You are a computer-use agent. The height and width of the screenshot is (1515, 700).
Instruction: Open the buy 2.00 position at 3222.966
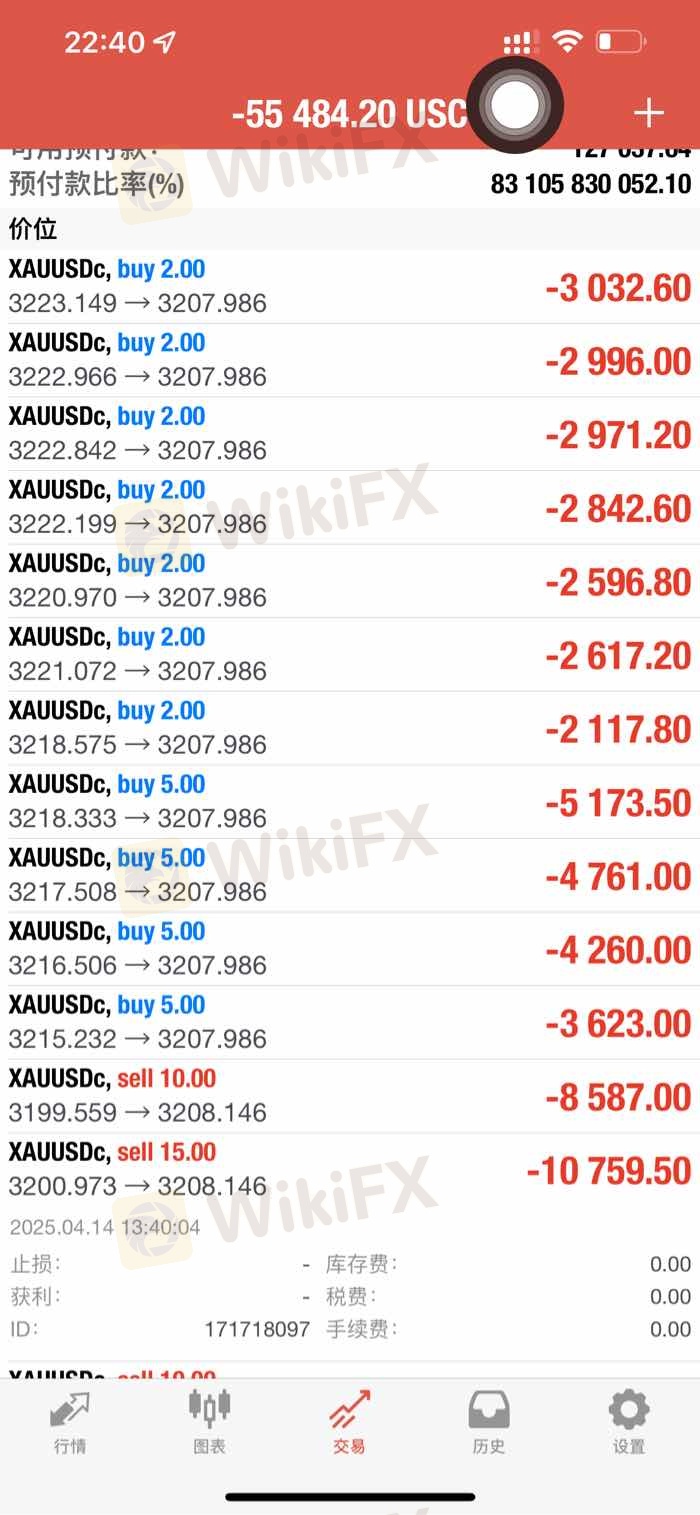[350, 361]
